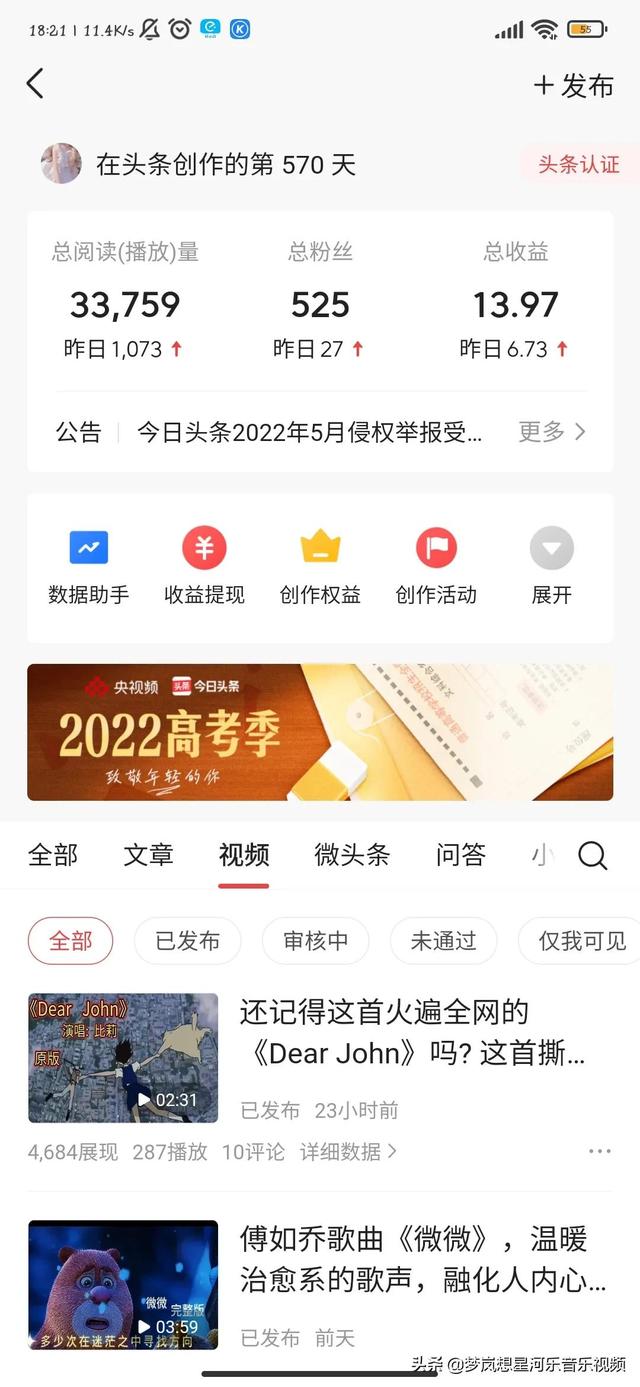Open 创作活动 creator activities
This screenshot has width=640, height=1387.
tap(436, 567)
